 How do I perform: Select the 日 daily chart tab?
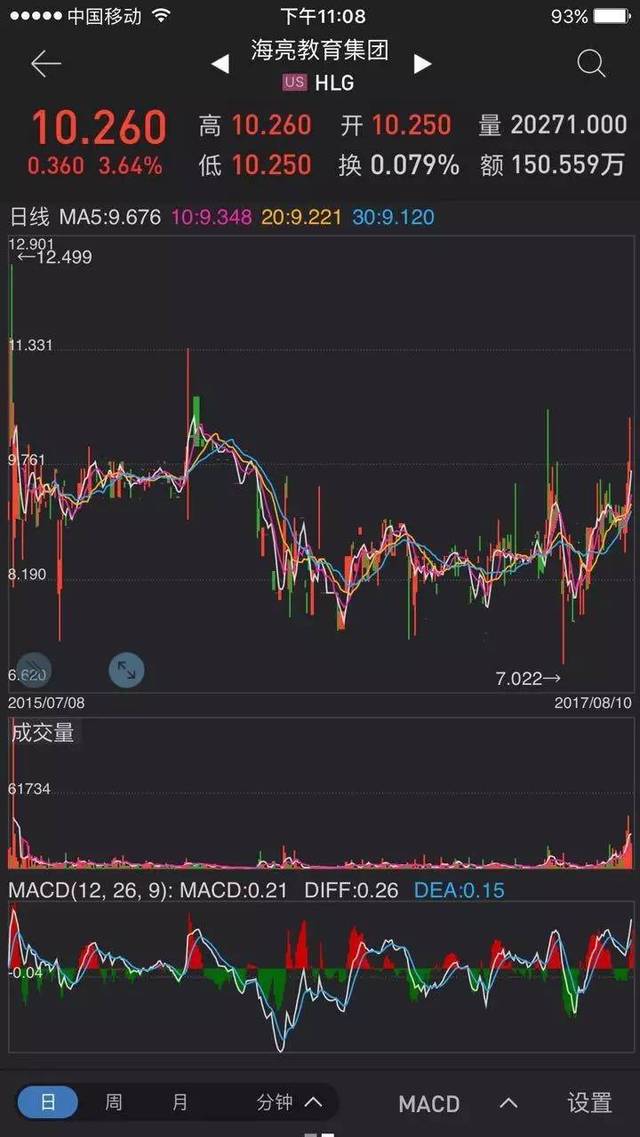click(x=48, y=1103)
